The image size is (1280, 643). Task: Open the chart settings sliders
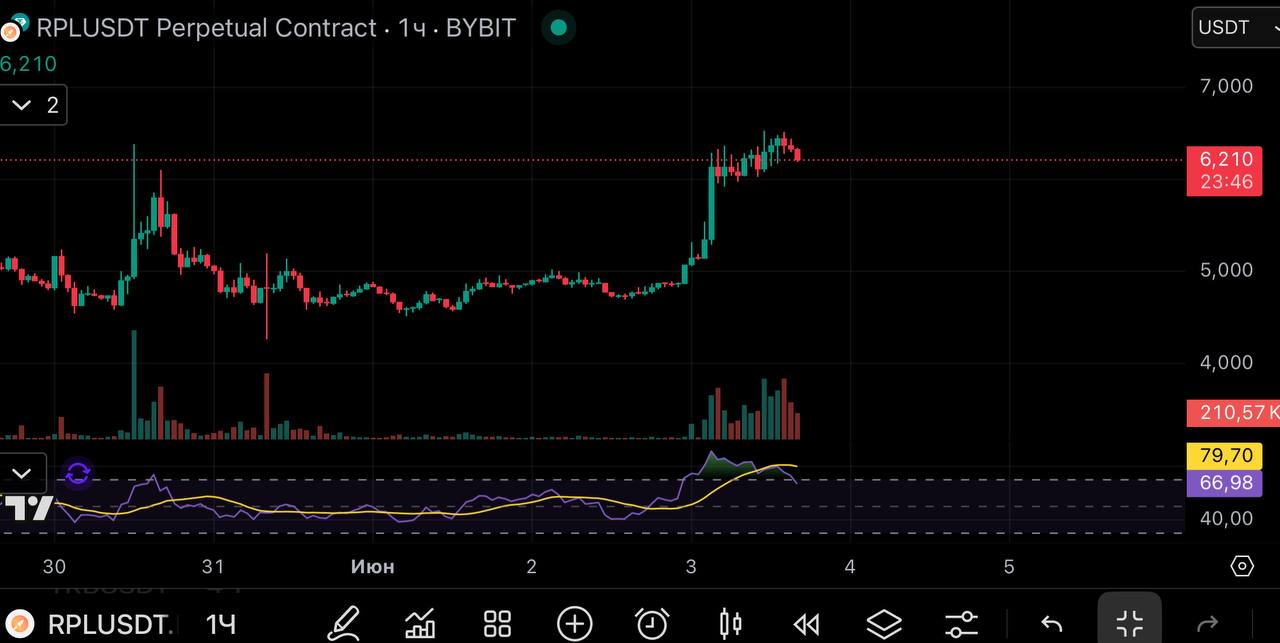[x=961, y=625]
